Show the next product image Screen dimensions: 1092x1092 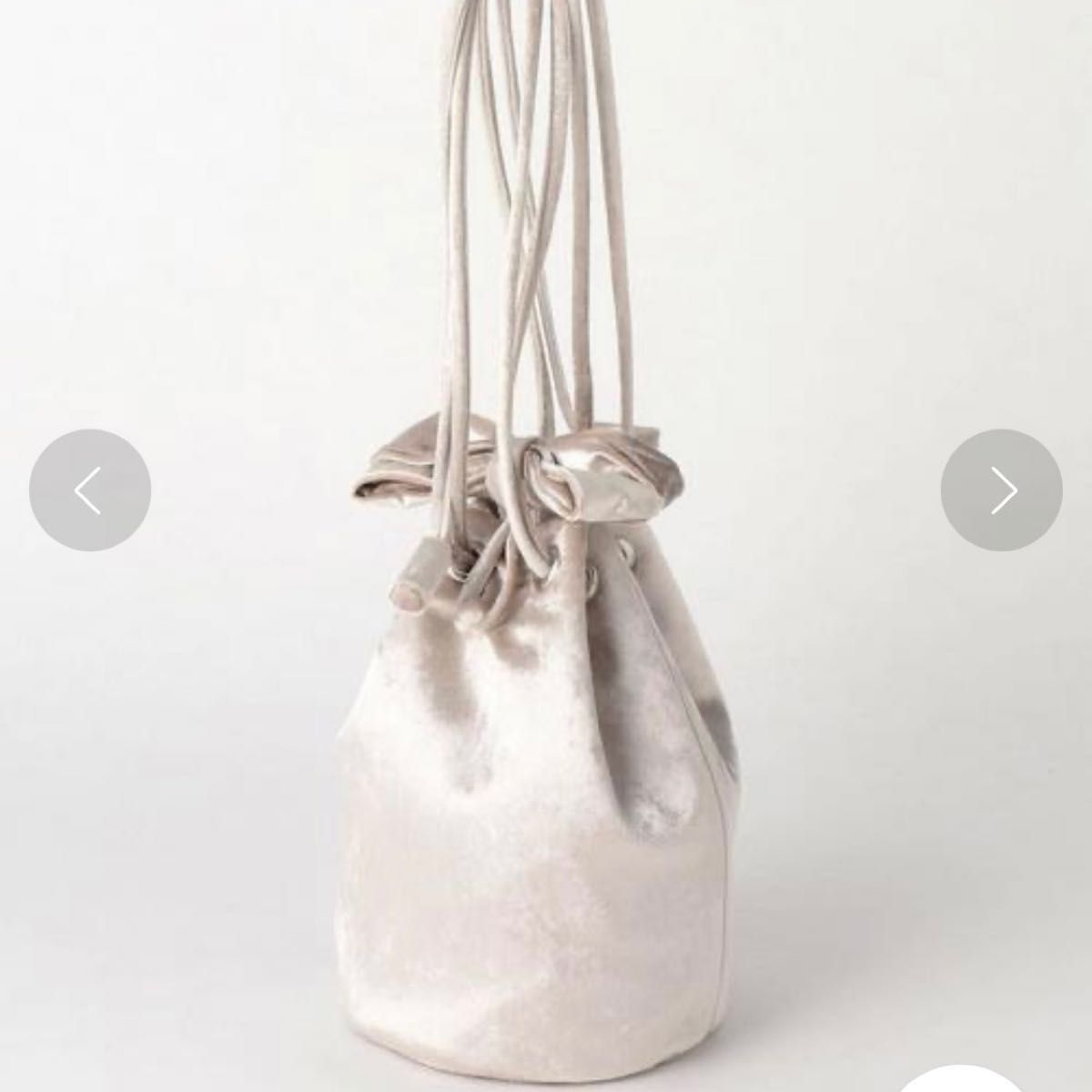pyautogui.click(x=1001, y=490)
